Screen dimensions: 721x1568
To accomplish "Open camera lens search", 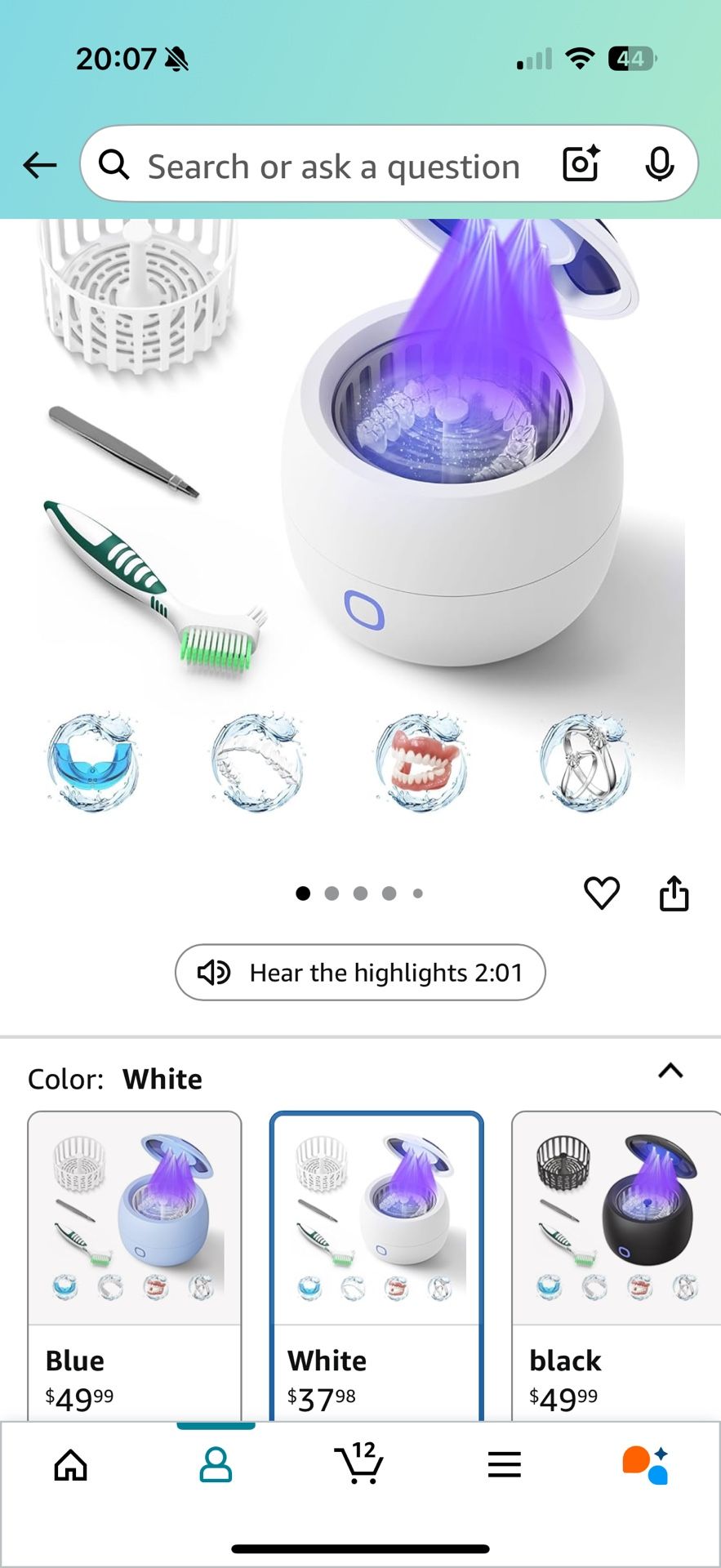I will 581,164.
